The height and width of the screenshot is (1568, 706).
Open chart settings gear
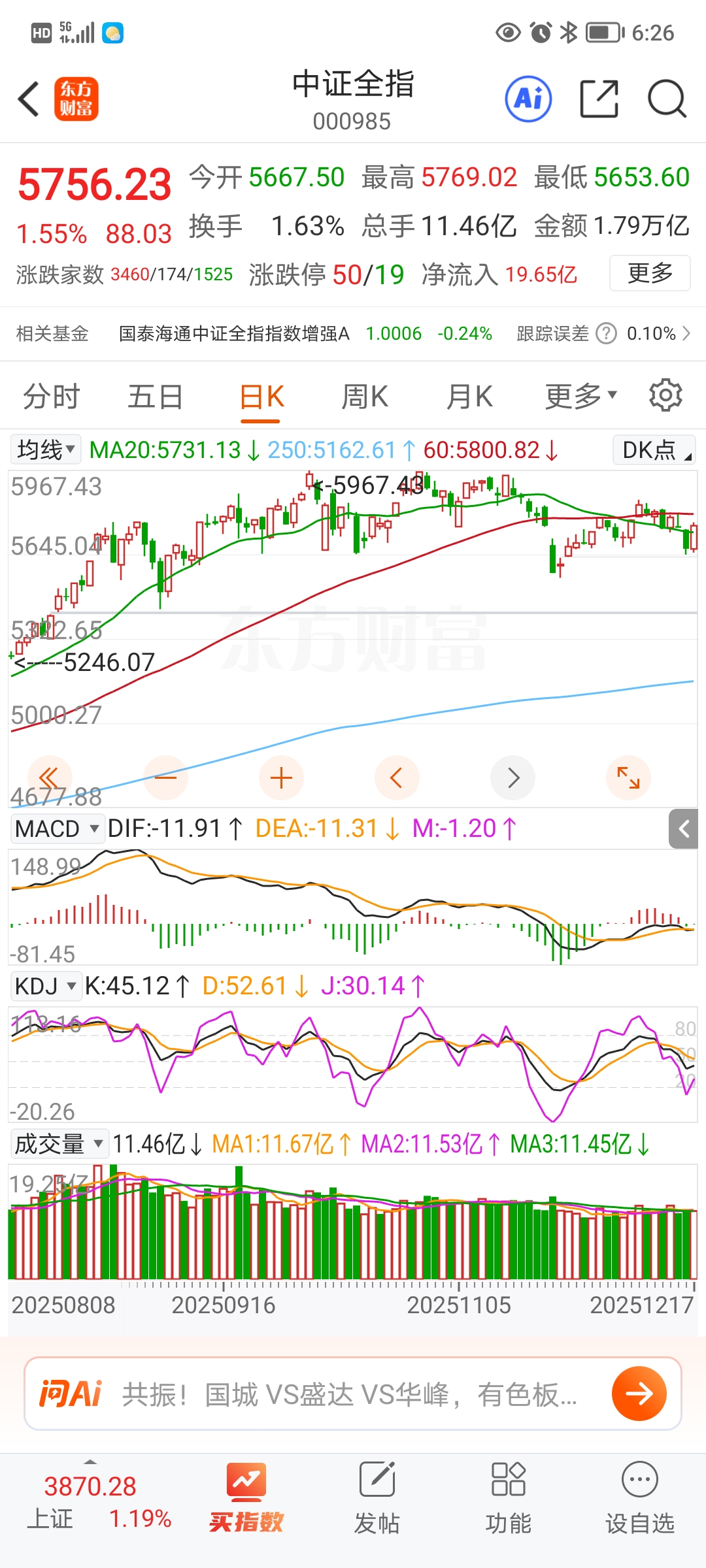665,395
